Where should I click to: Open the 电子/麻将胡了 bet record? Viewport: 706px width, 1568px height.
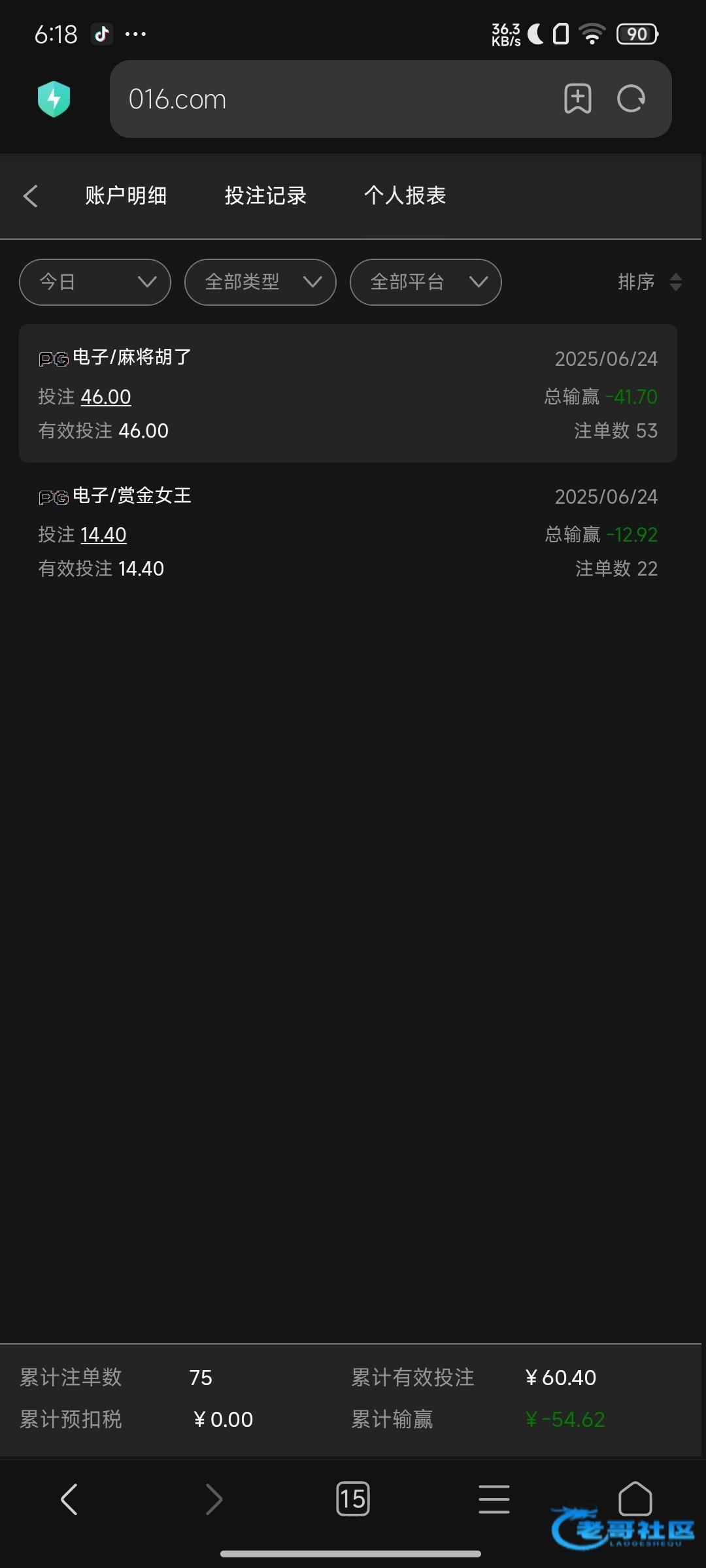coord(348,393)
